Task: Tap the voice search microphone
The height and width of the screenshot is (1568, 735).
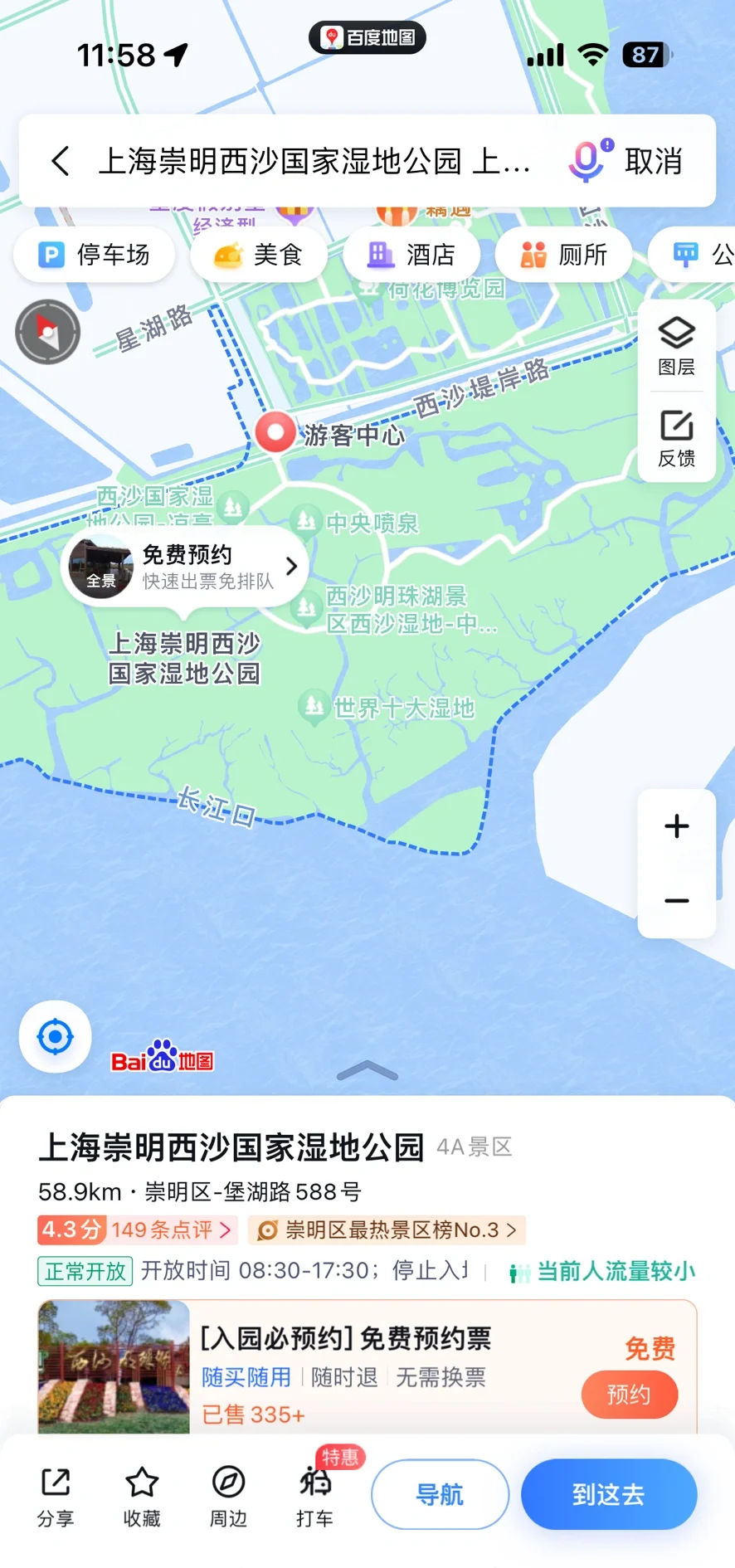Action: click(x=587, y=161)
